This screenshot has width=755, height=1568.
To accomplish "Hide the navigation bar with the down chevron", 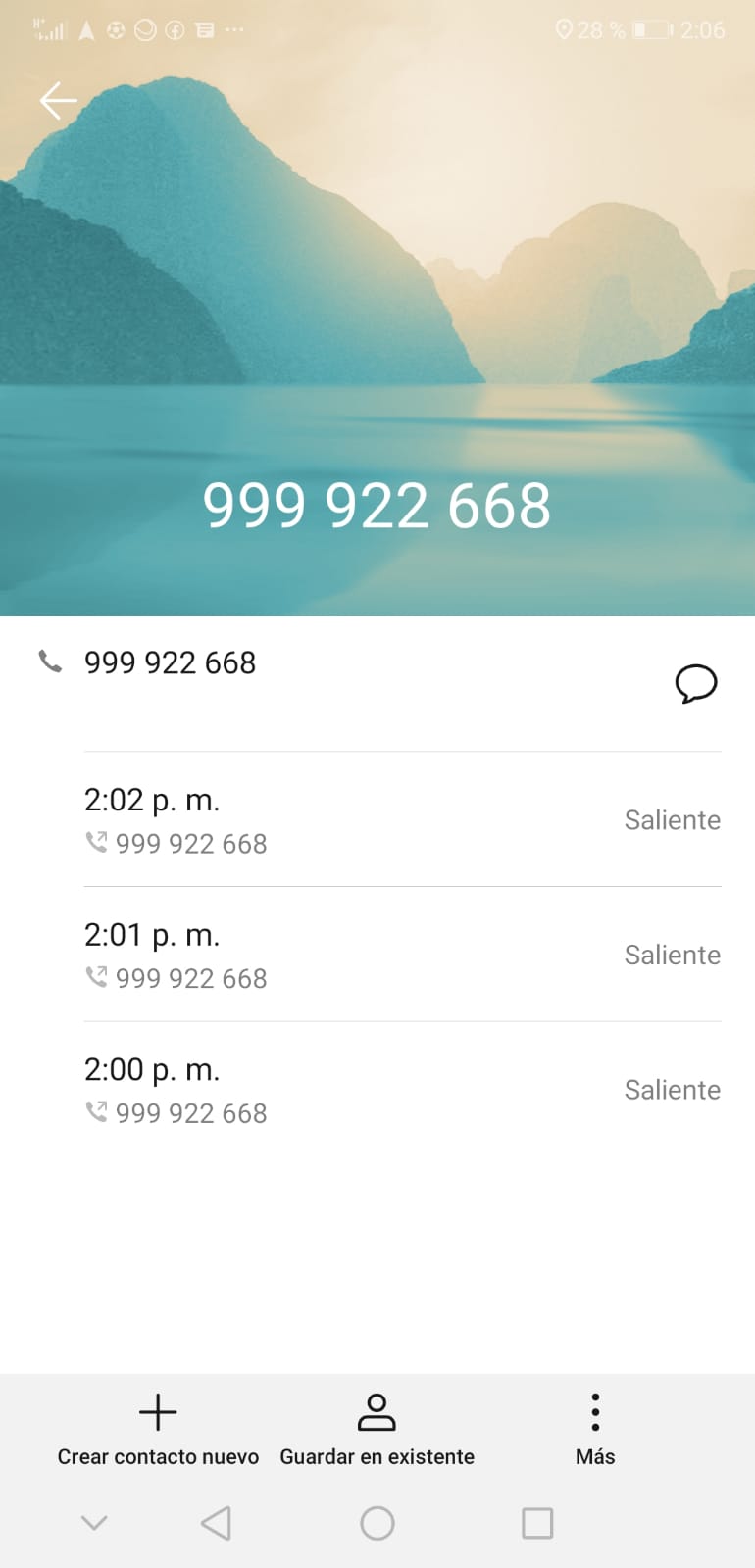I will 94,1523.
